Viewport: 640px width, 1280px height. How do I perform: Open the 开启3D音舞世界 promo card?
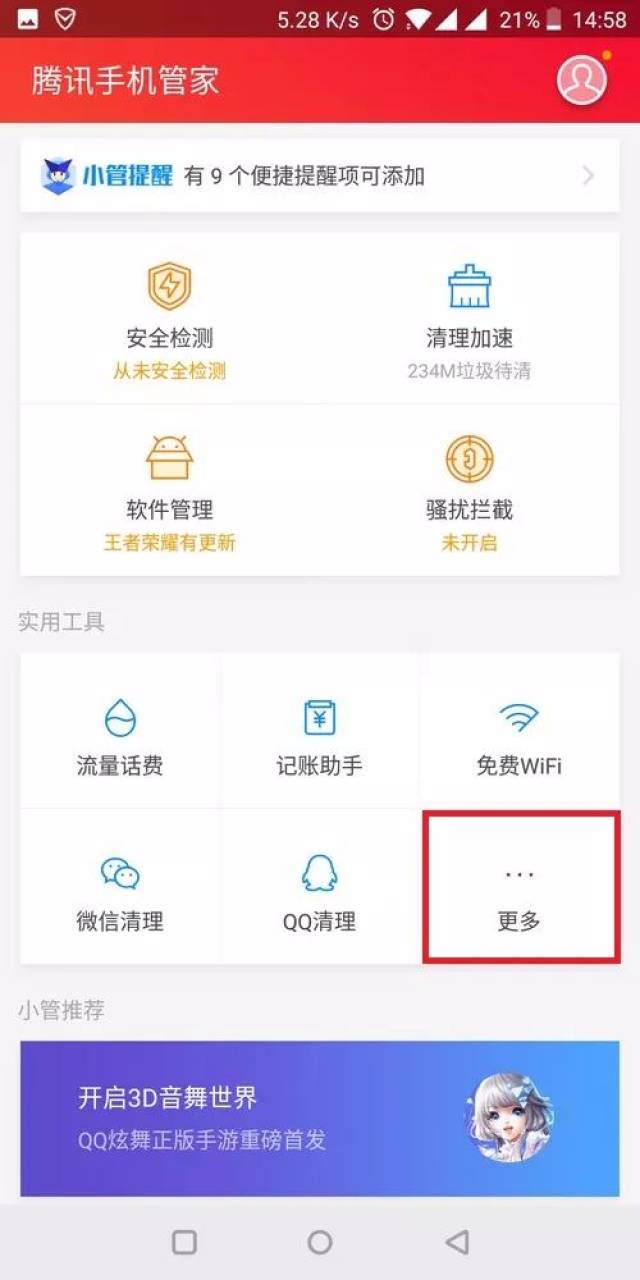(x=320, y=1118)
